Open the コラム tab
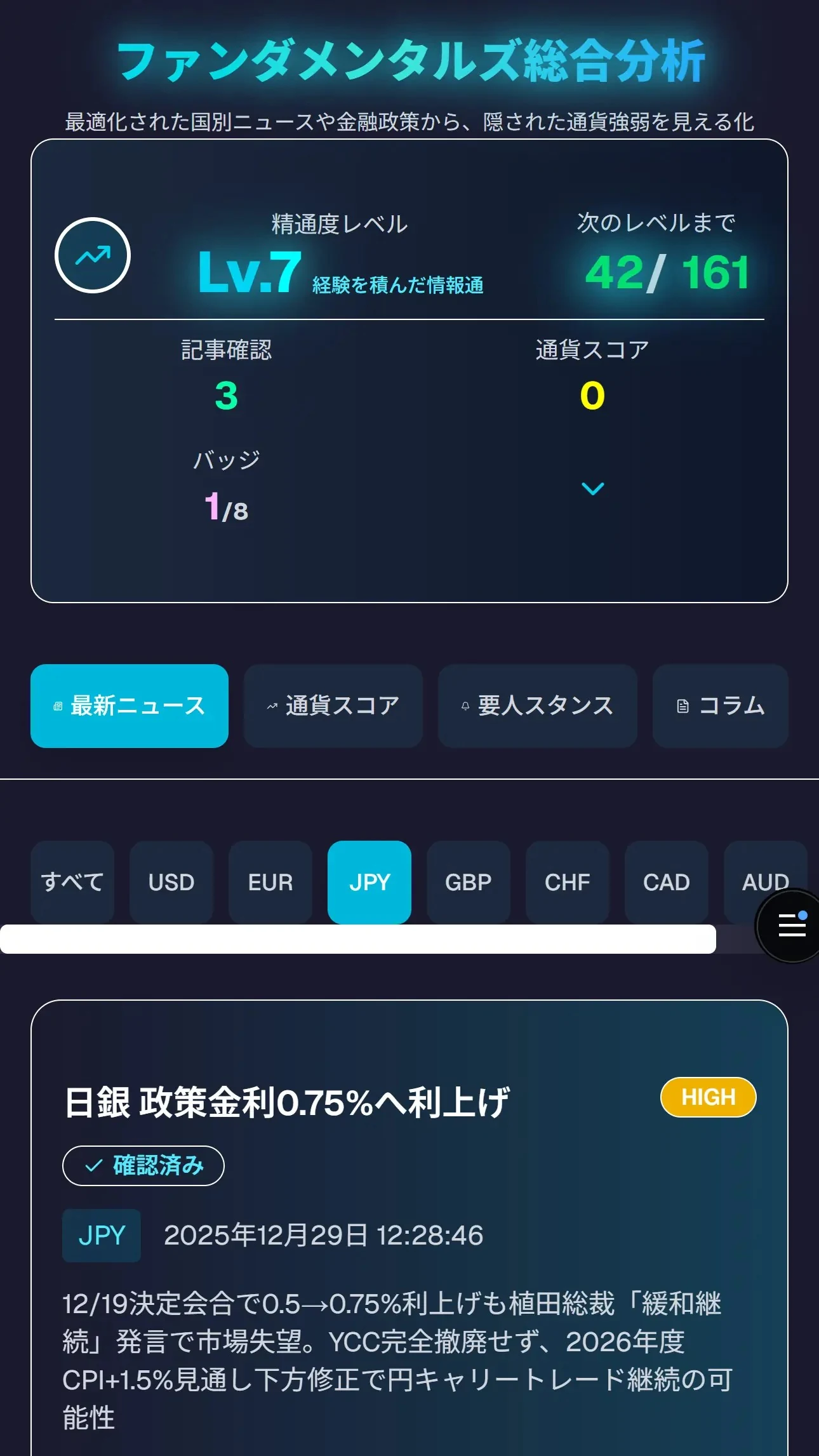Viewport: 819px width, 1456px height. [x=720, y=705]
